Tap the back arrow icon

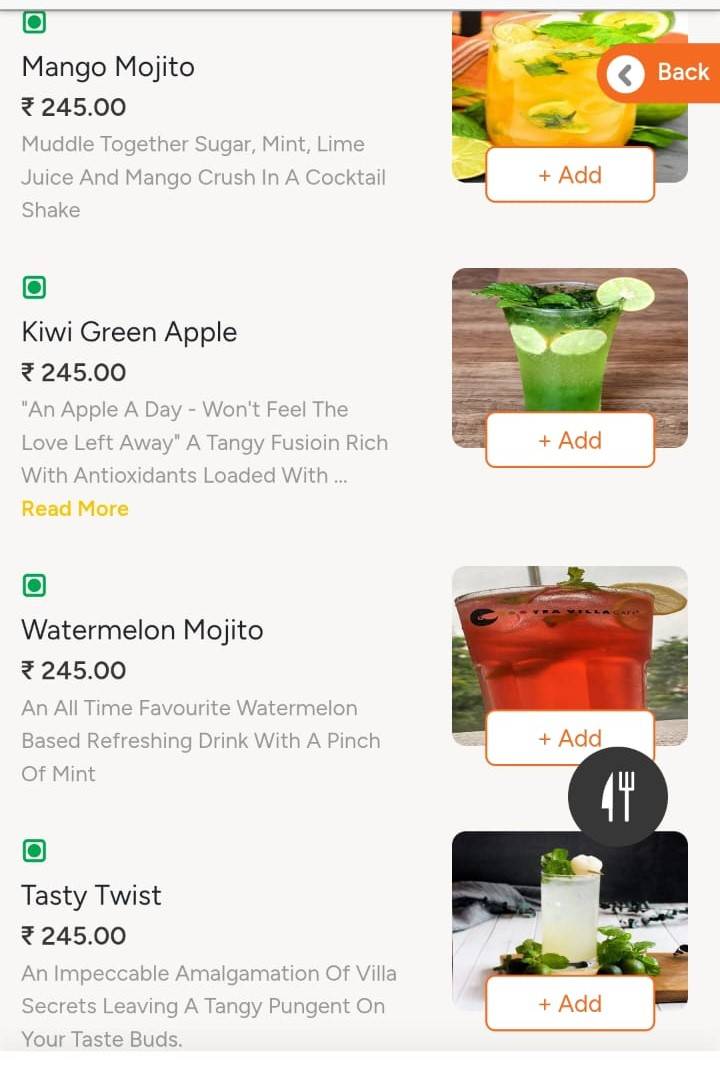(625, 73)
